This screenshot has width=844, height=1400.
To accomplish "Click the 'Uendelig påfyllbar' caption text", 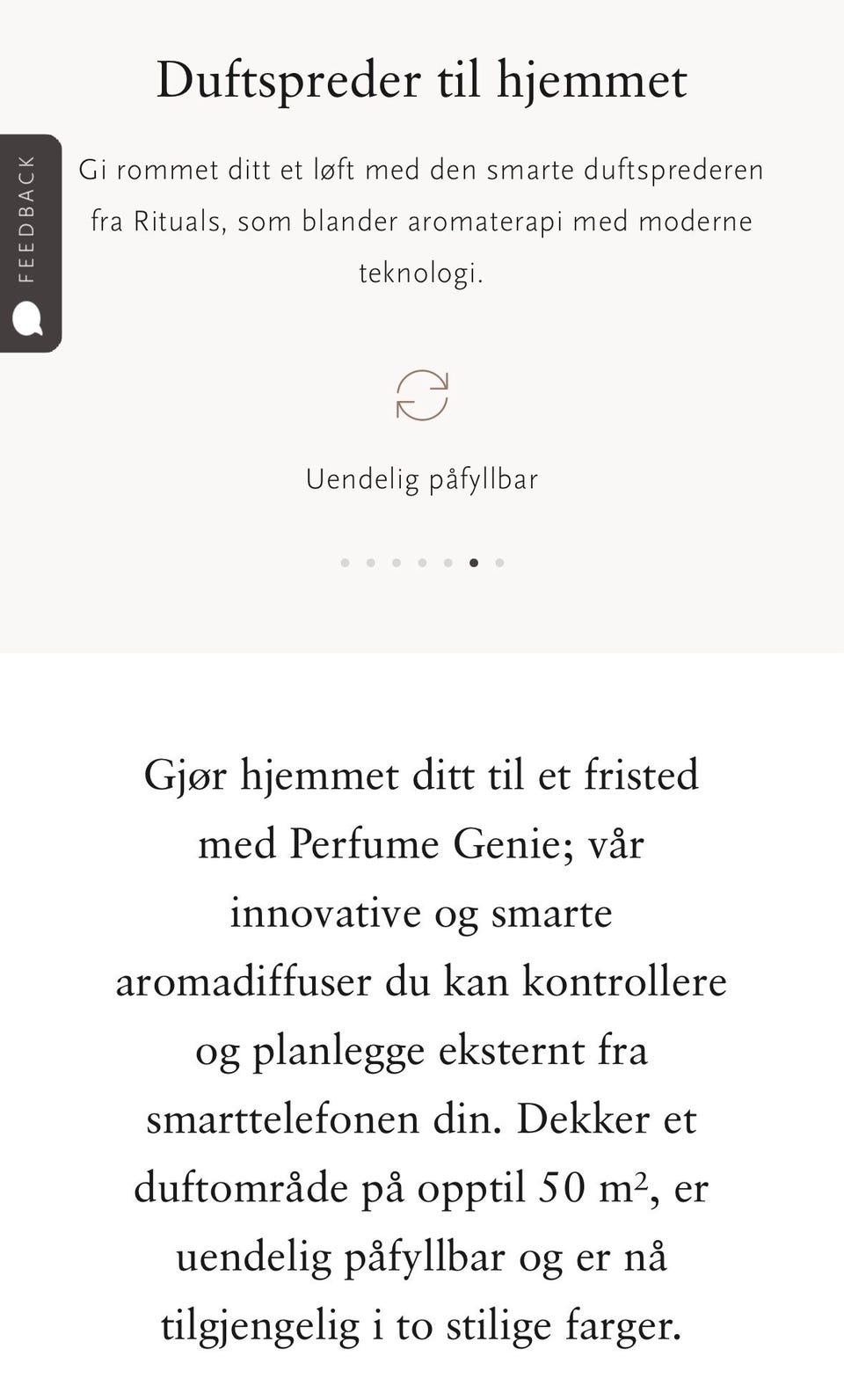I will 422,479.
